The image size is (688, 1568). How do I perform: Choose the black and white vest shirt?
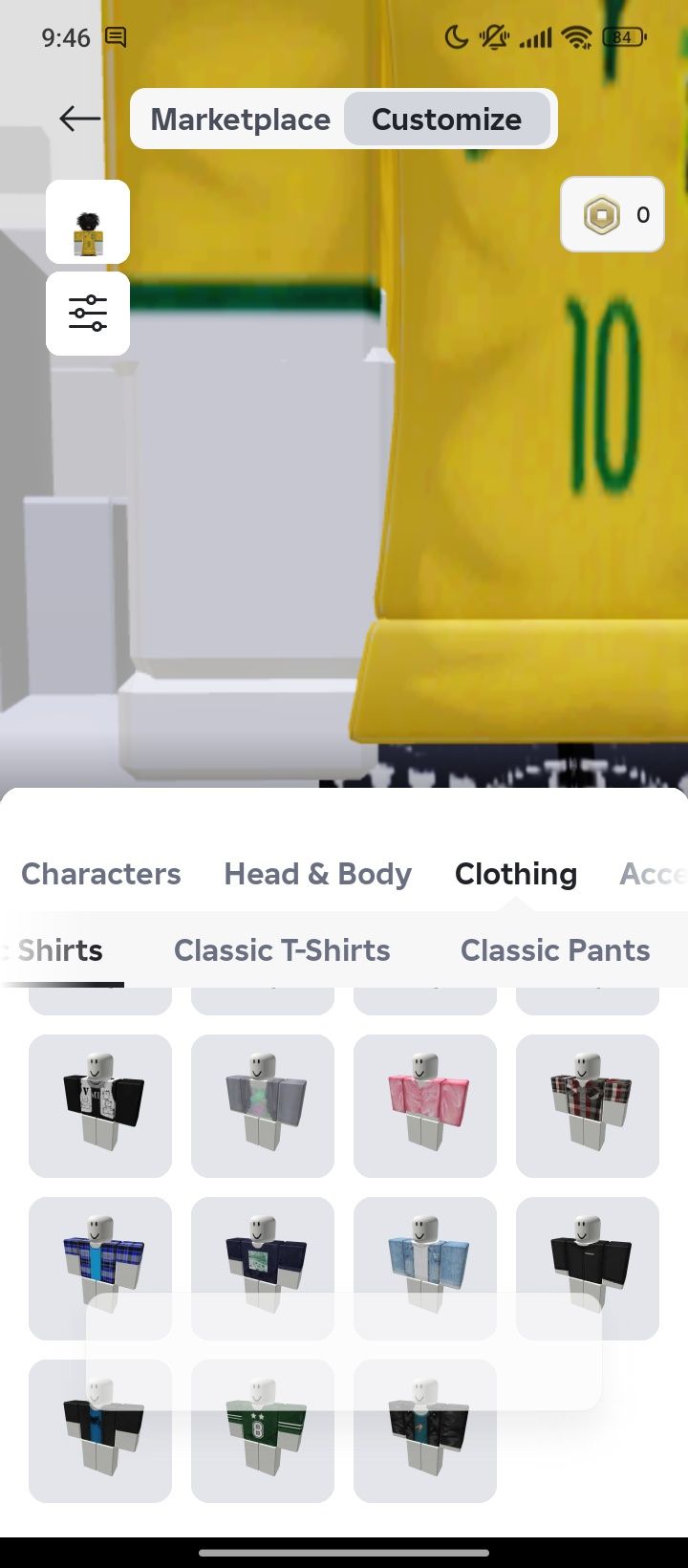point(100,1106)
